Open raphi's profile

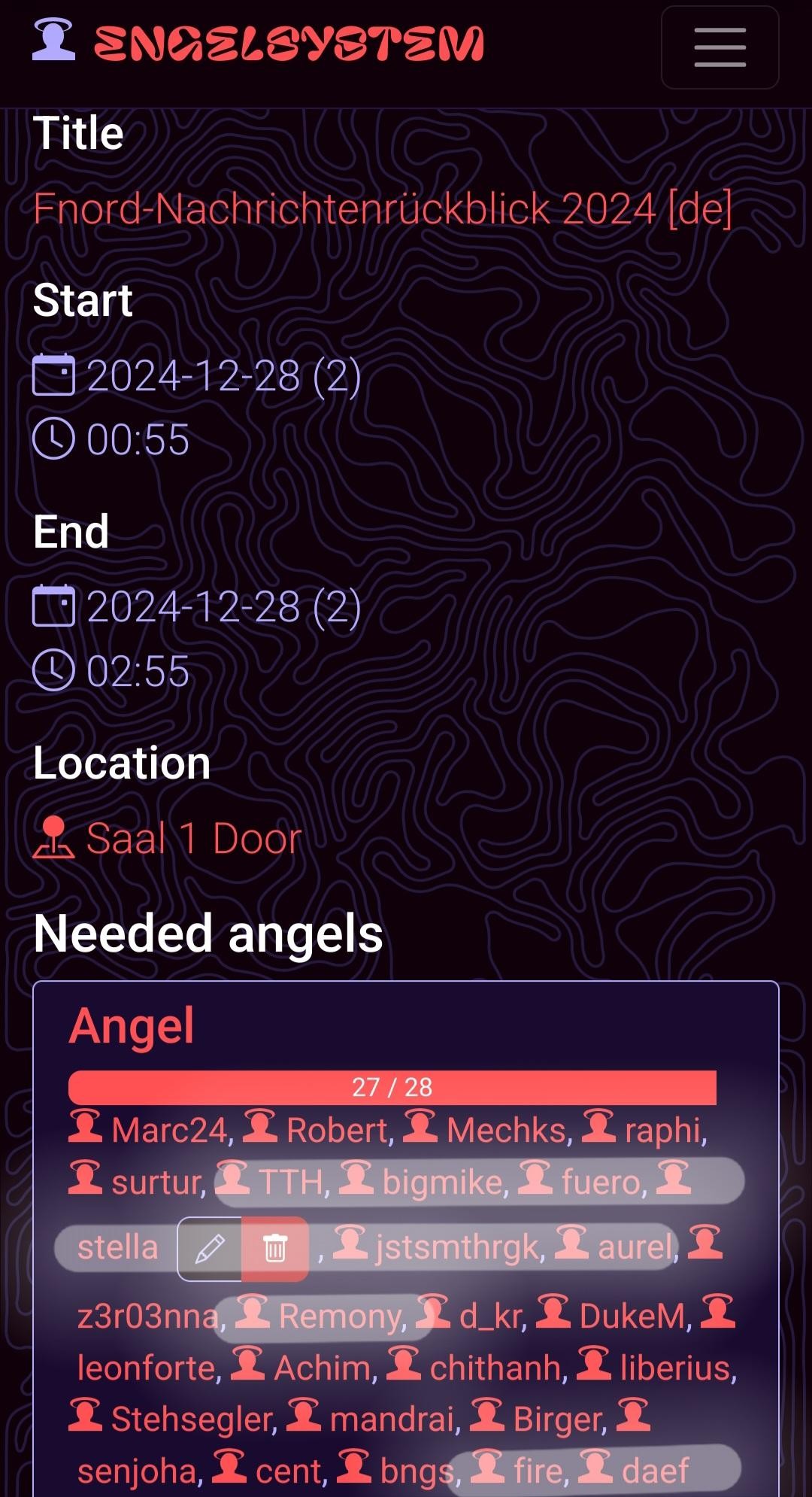642,1129
